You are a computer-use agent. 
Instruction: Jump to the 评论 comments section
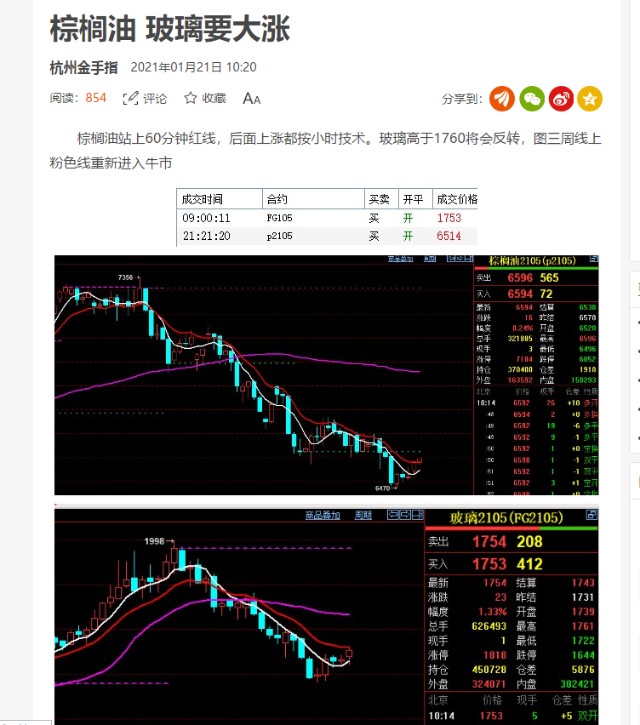tap(145, 98)
